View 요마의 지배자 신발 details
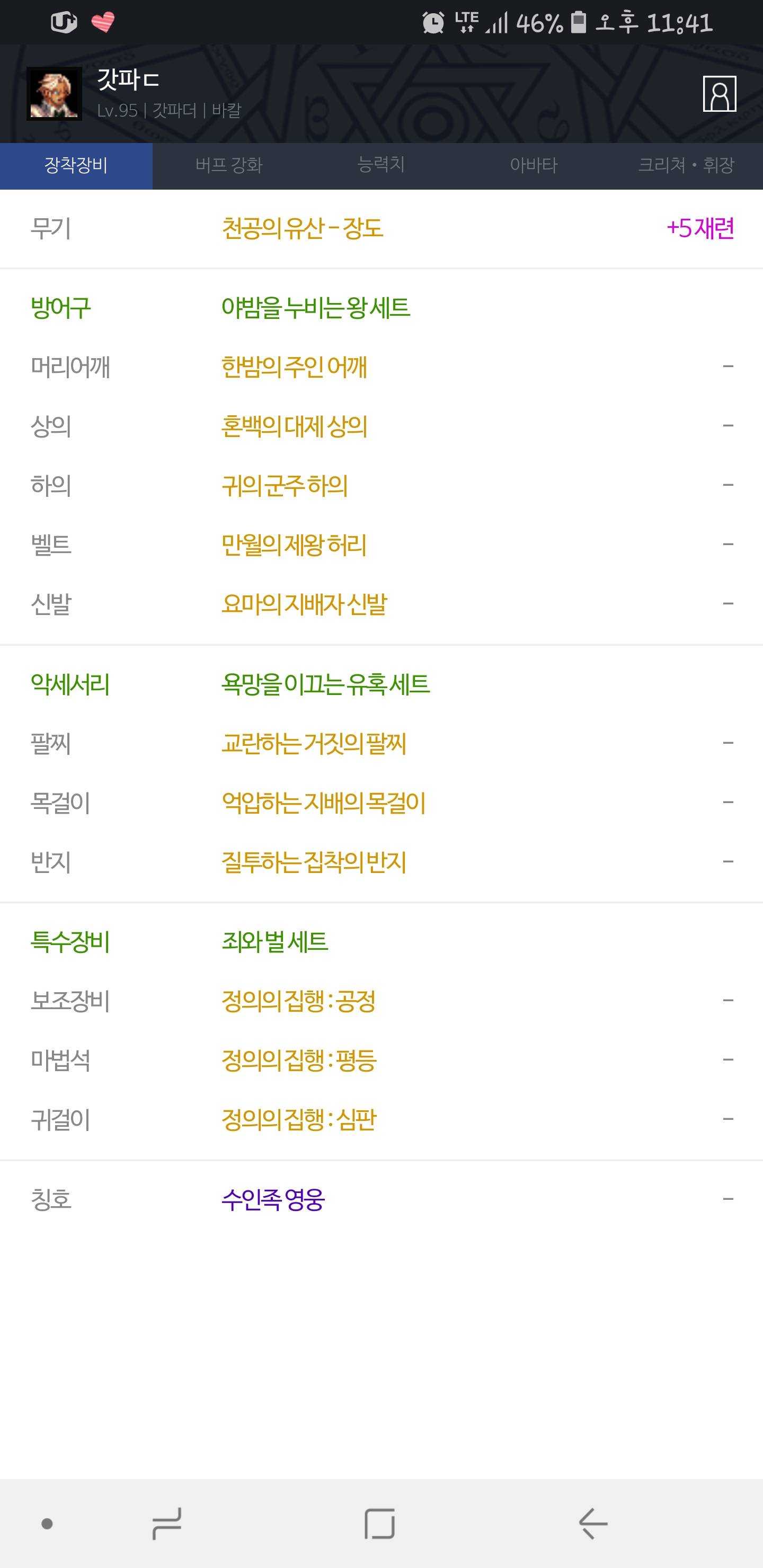Viewport: 763px width, 1568px height. (x=381, y=604)
